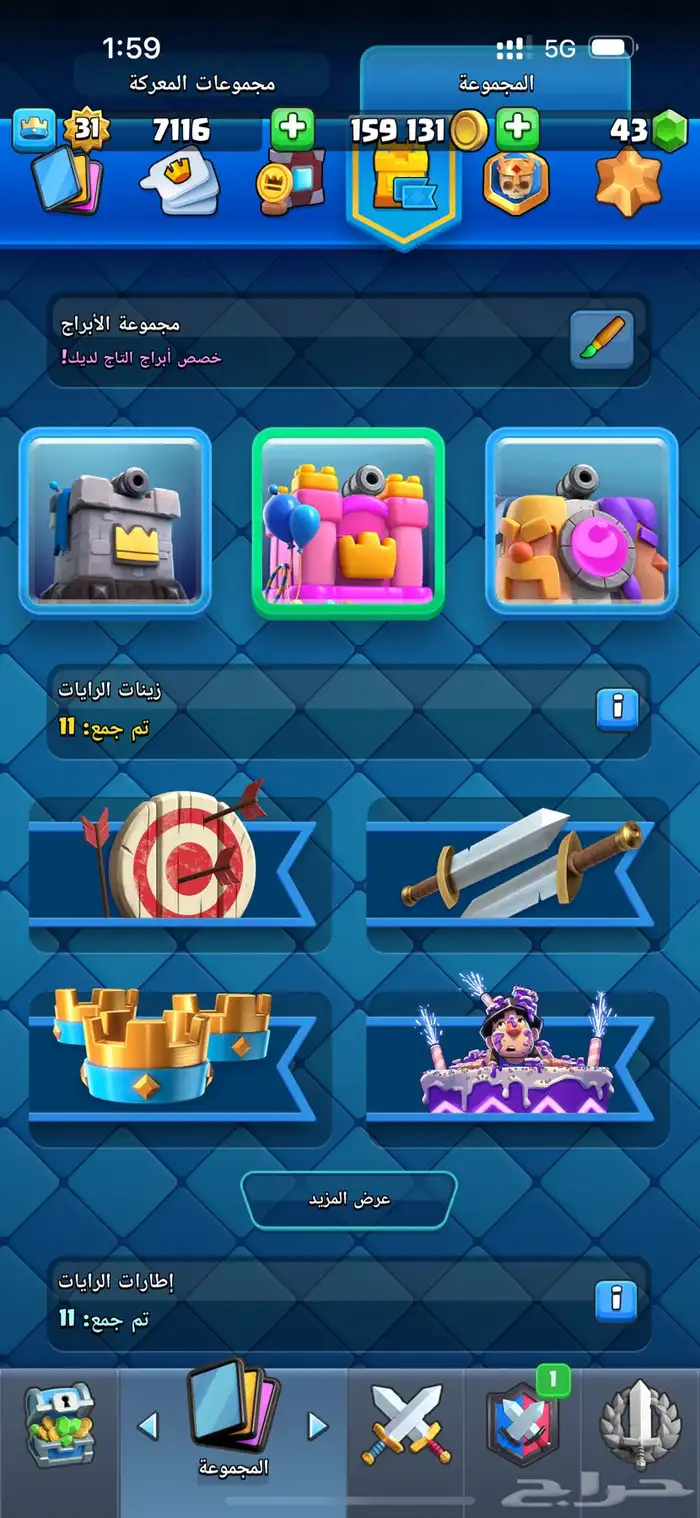Tap the paintbrush icon to customize towers
700x1518 pixels.
601,340
